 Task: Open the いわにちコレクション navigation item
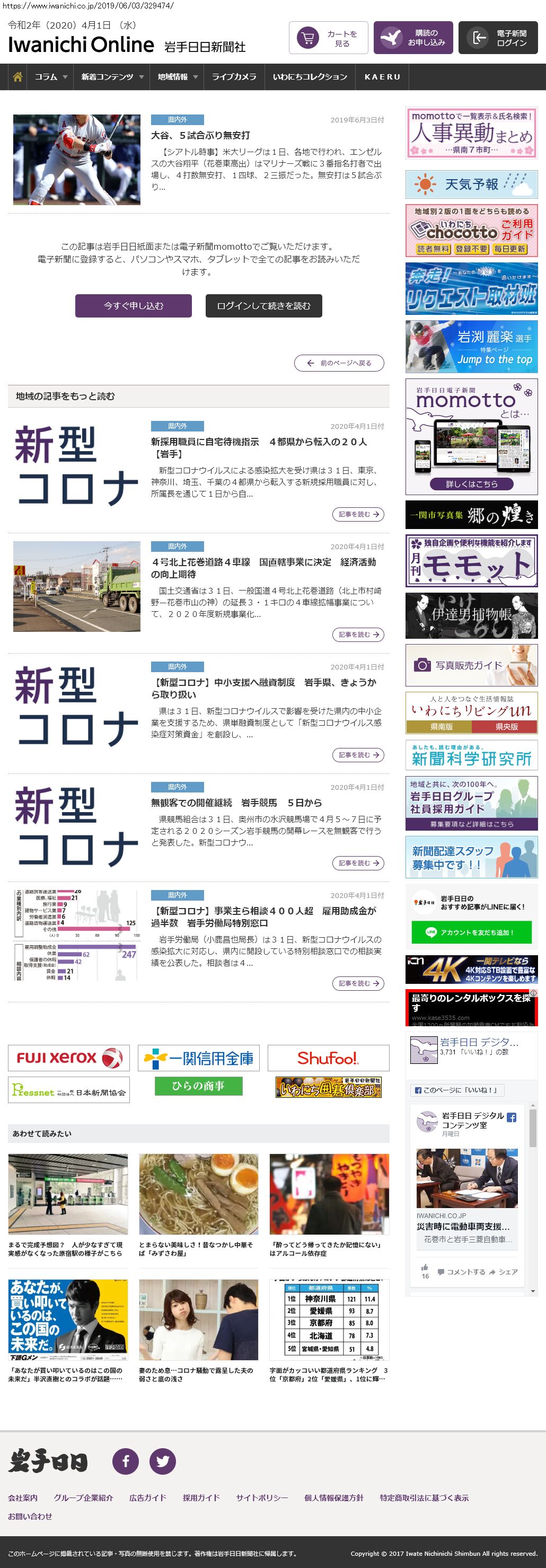click(x=309, y=77)
